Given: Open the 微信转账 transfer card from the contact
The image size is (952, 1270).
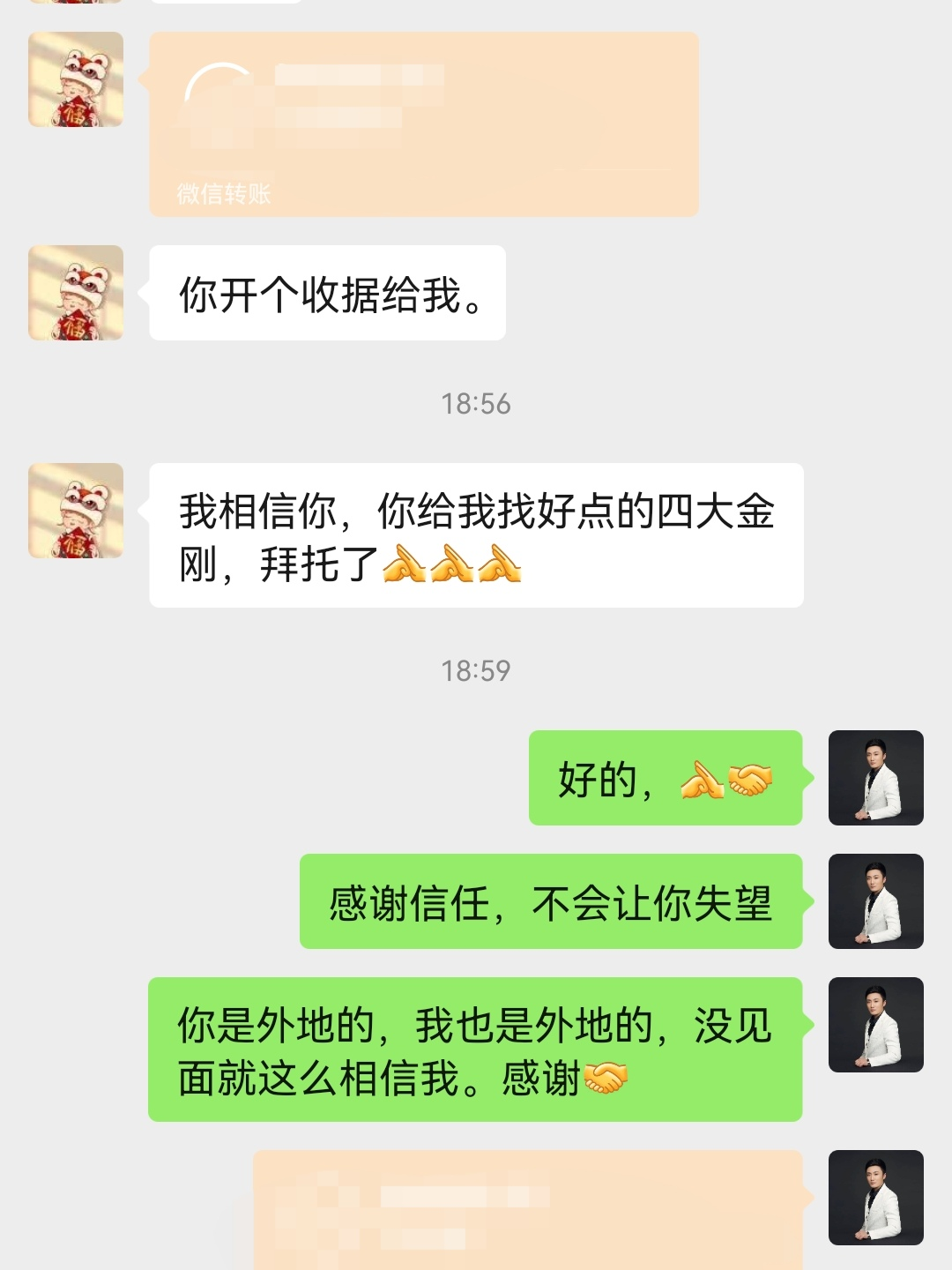Looking at the screenshot, I should [423, 124].
